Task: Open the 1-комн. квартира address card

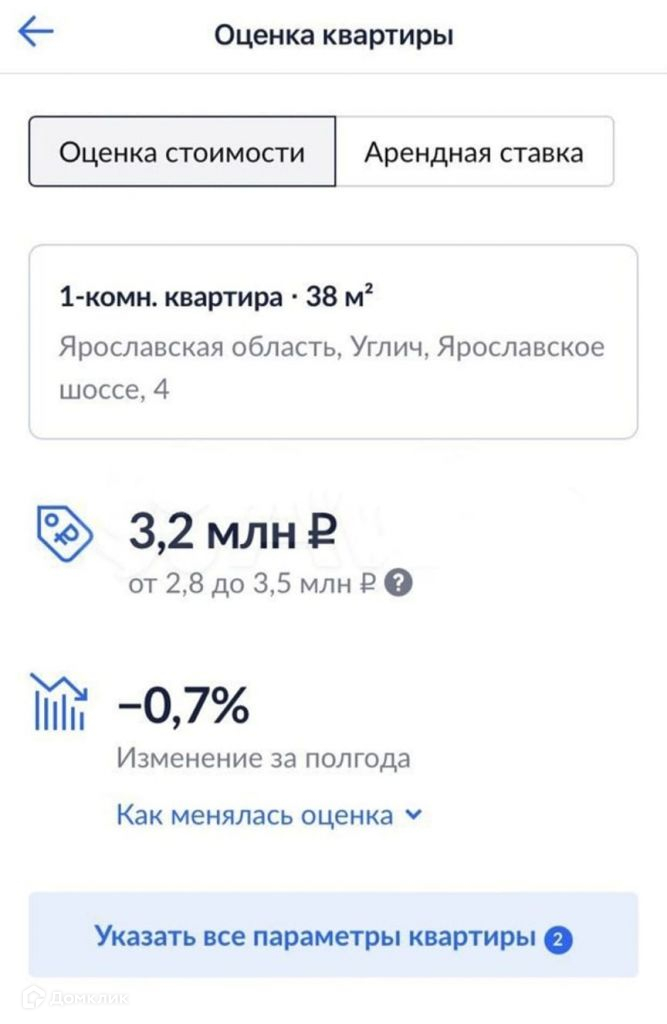Action: (333, 342)
